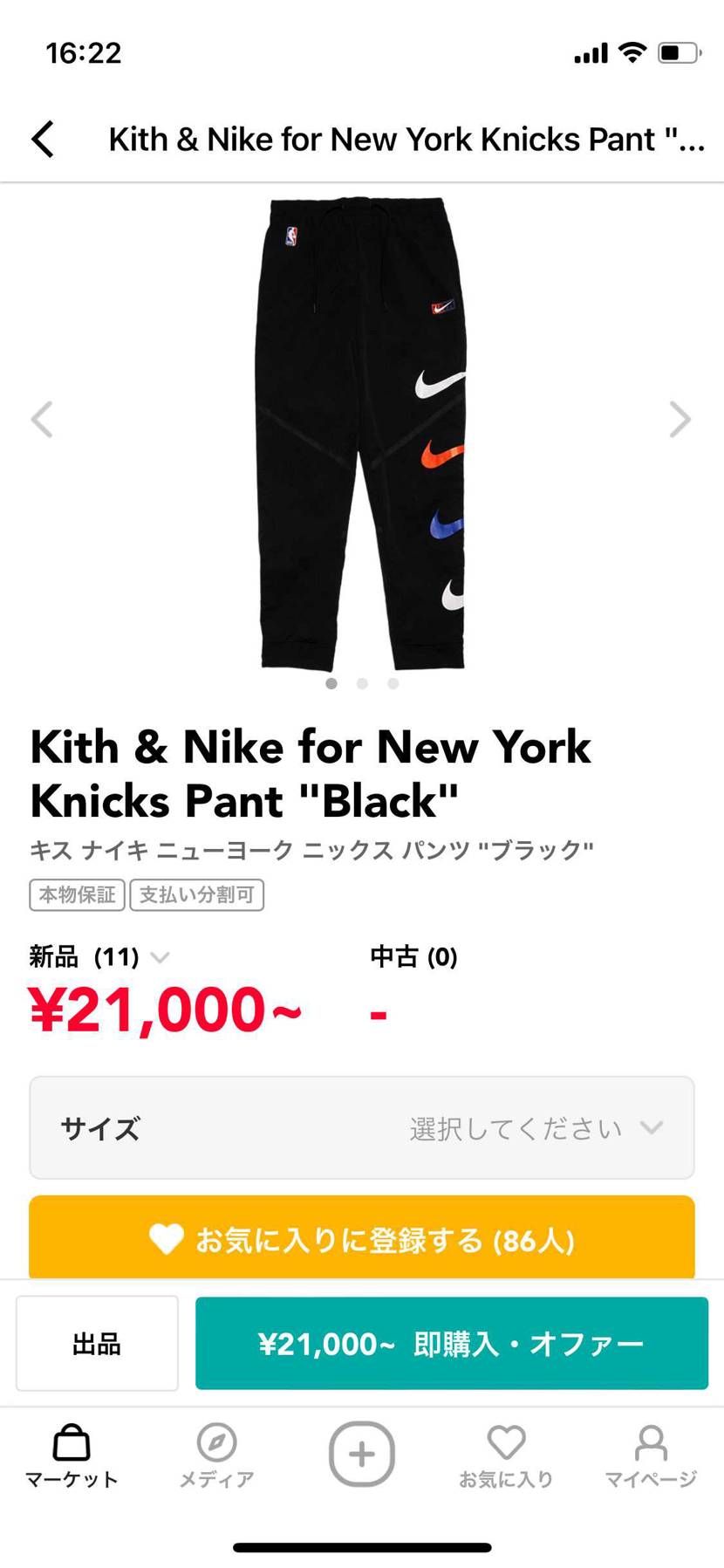Open the サイズ selection dropdown
724x1568 pixels.
tap(362, 1127)
